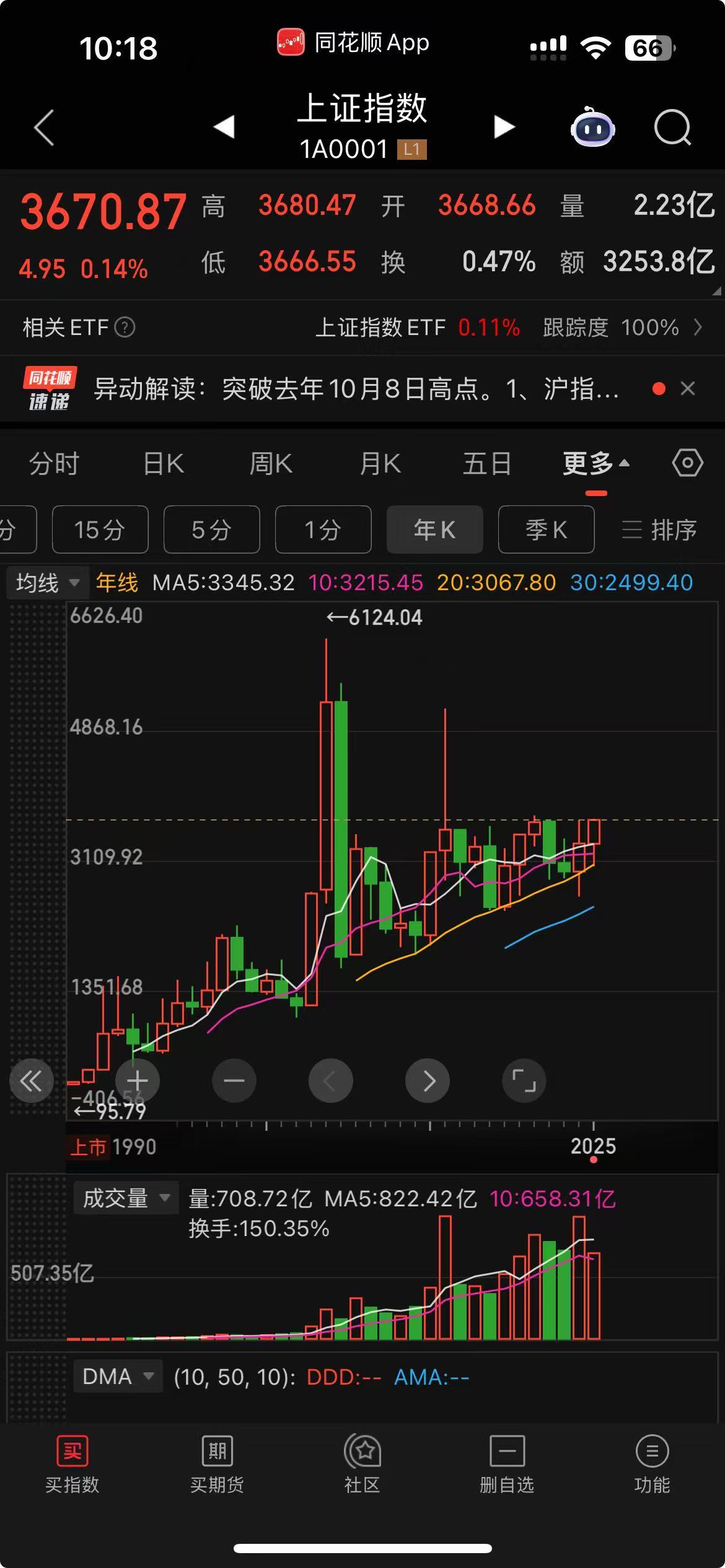Viewport: 725px width, 1568px height.
Task: Enter fullscreen chart mode
Action: pyautogui.click(x=524, y=1081)
